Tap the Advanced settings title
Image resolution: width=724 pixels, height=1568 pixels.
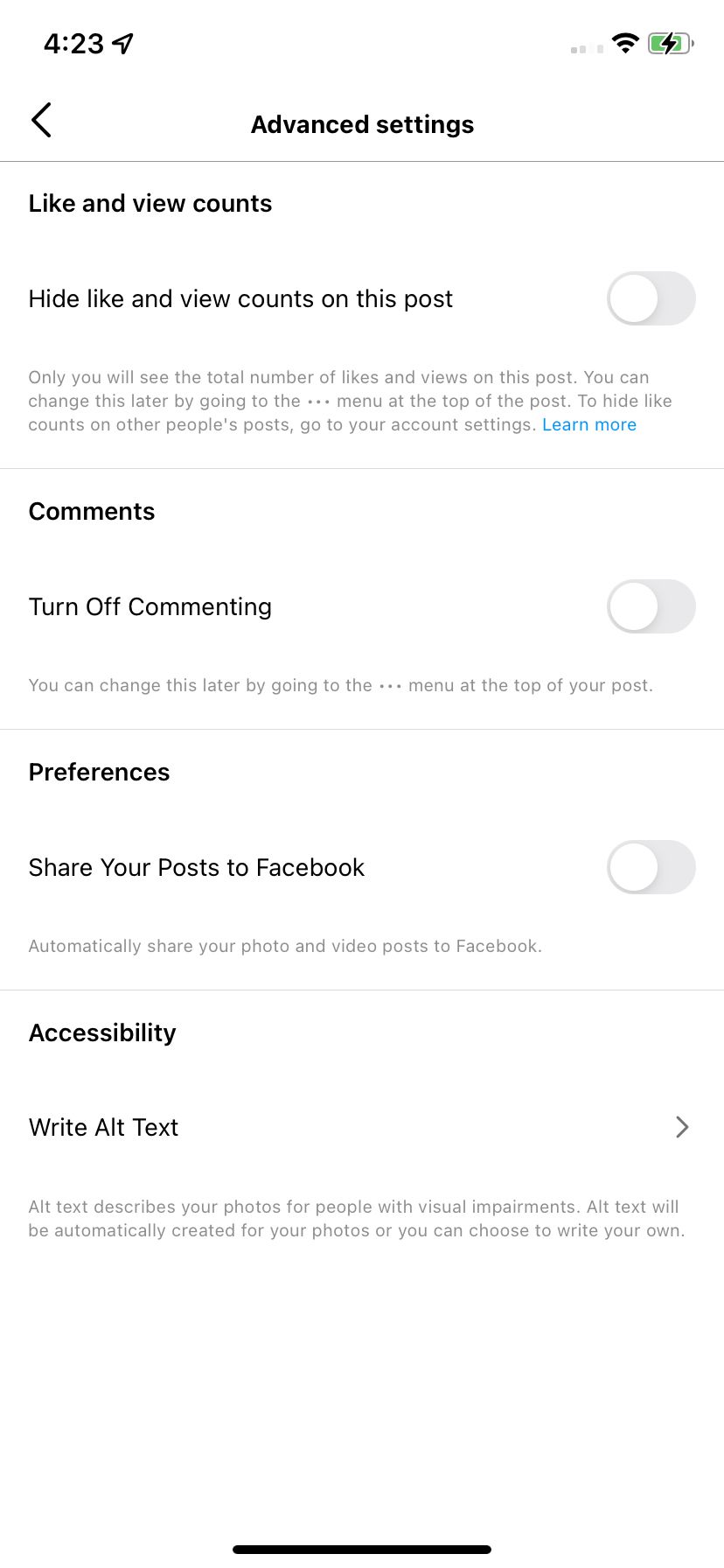pyautogui.click(x=362, y=124)
